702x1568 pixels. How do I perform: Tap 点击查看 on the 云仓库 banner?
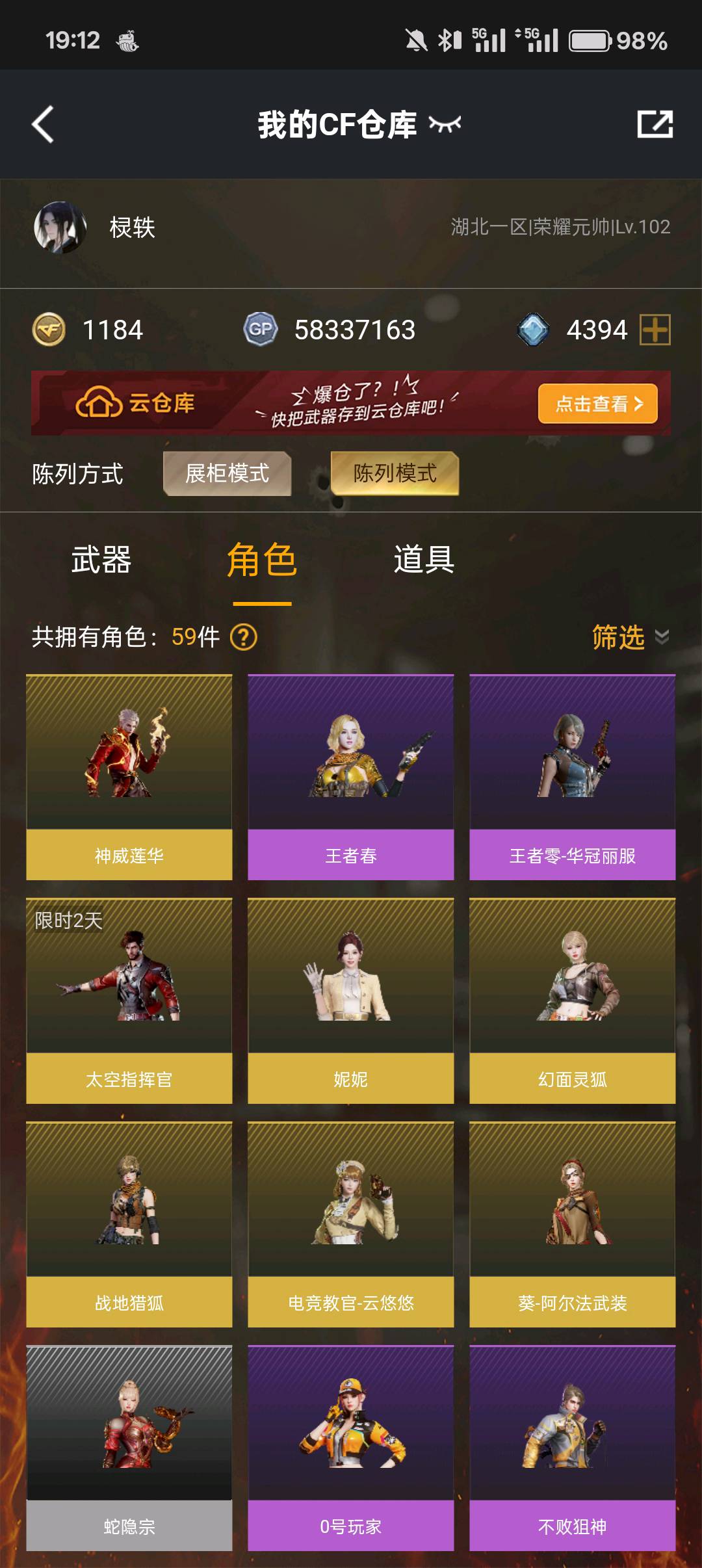pyautogui.click(x=598, y=404)
